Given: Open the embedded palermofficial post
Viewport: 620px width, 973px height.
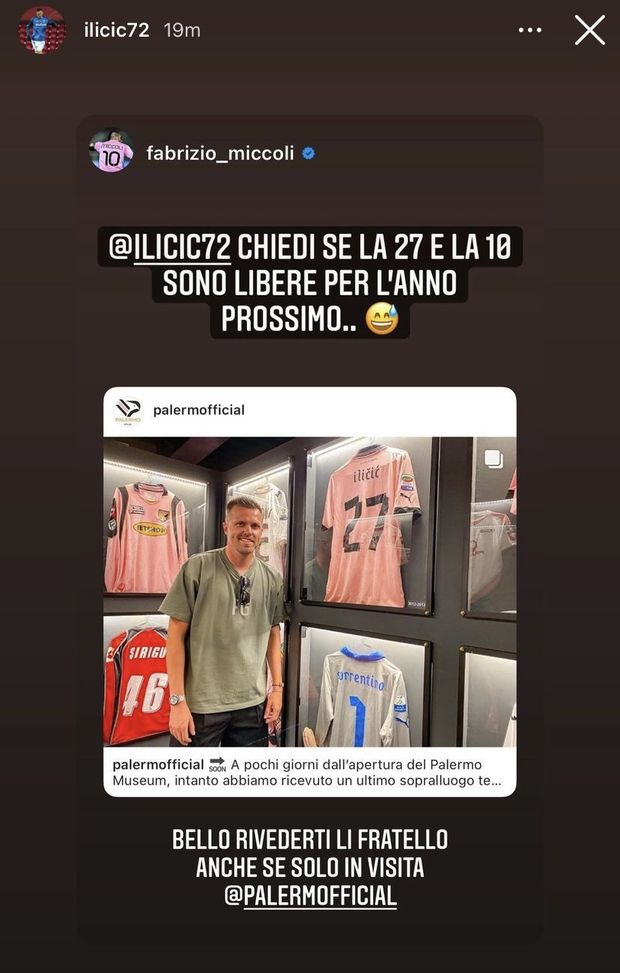Looking at the screenshot, I should pos(310,591).
